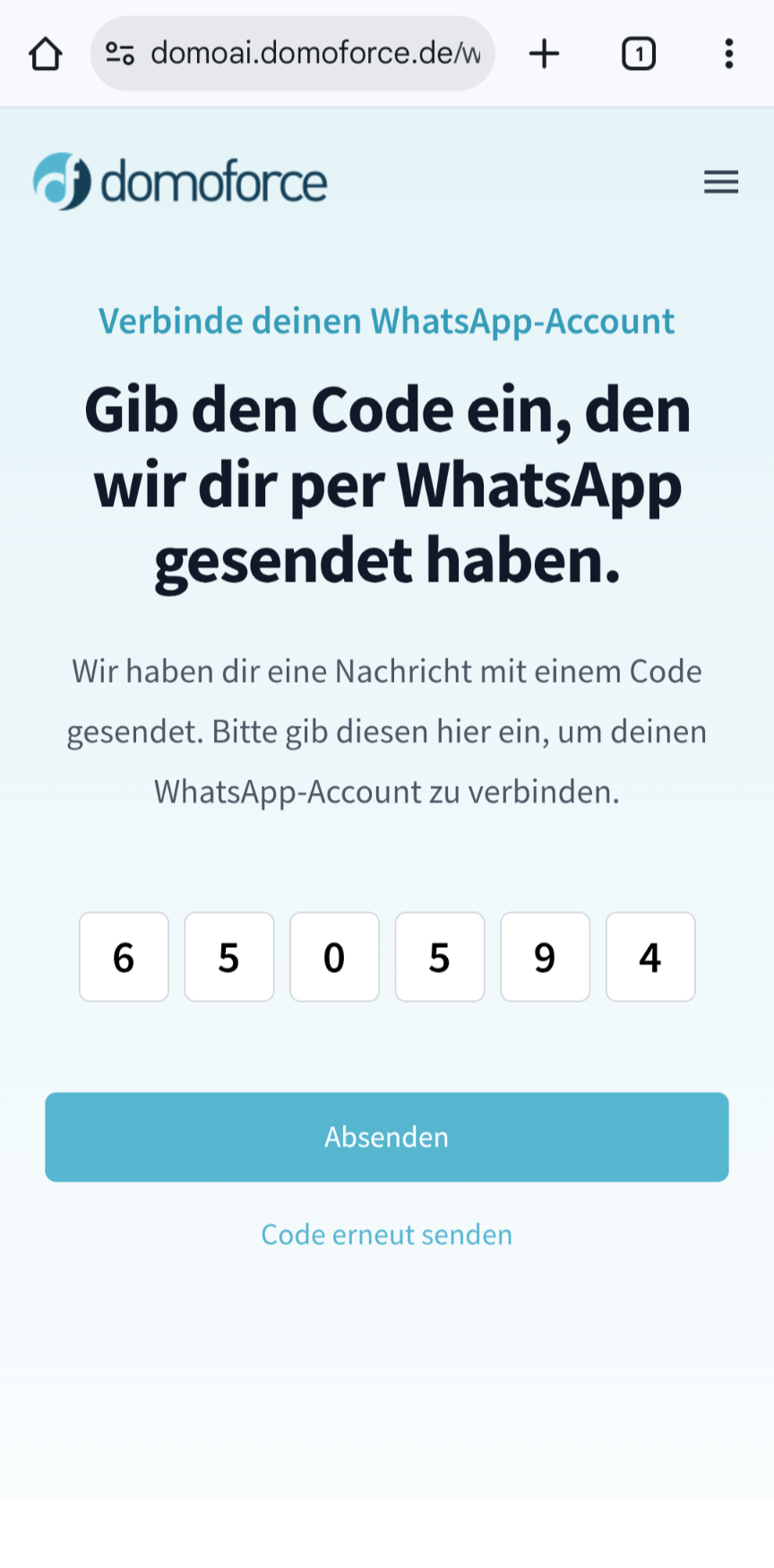The height and width of the screenshot is (1568, 774).
Task: Open the browser overflow menu
Action: [x=728, y=54]
